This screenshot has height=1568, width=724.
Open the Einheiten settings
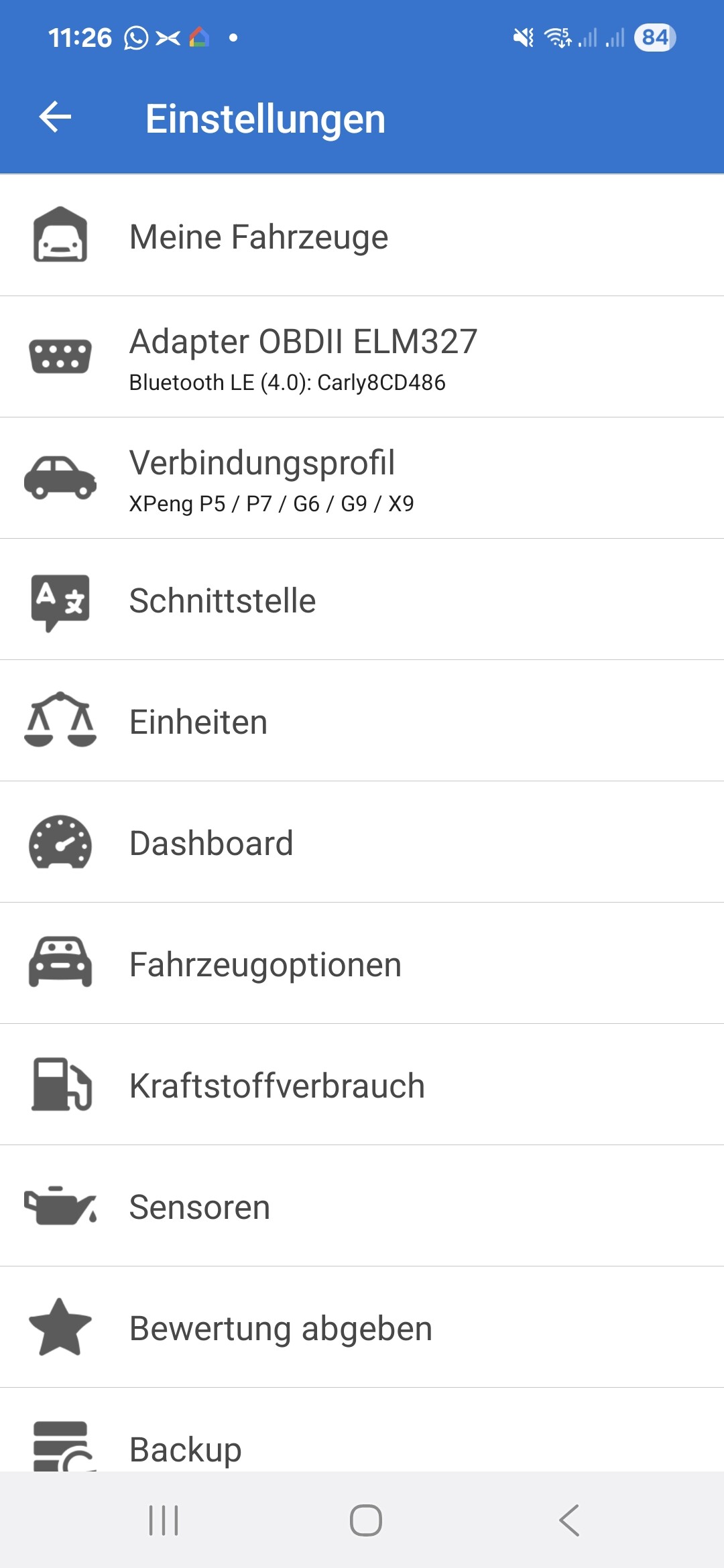pos(362,721)
